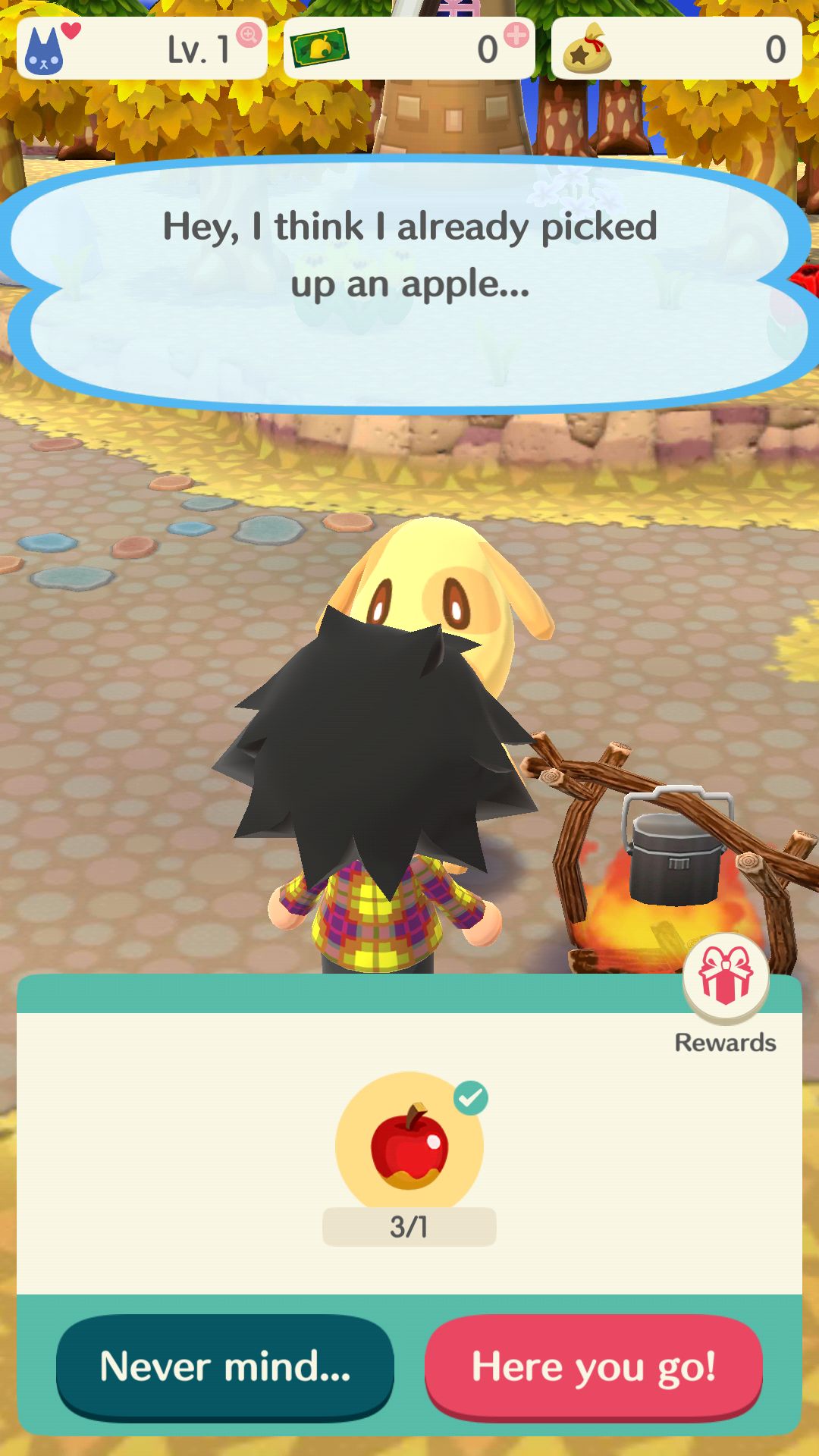Tap the Here you go! button
The width and height of the screenshot is (819, 1456).
click(x=594, y=1367)
